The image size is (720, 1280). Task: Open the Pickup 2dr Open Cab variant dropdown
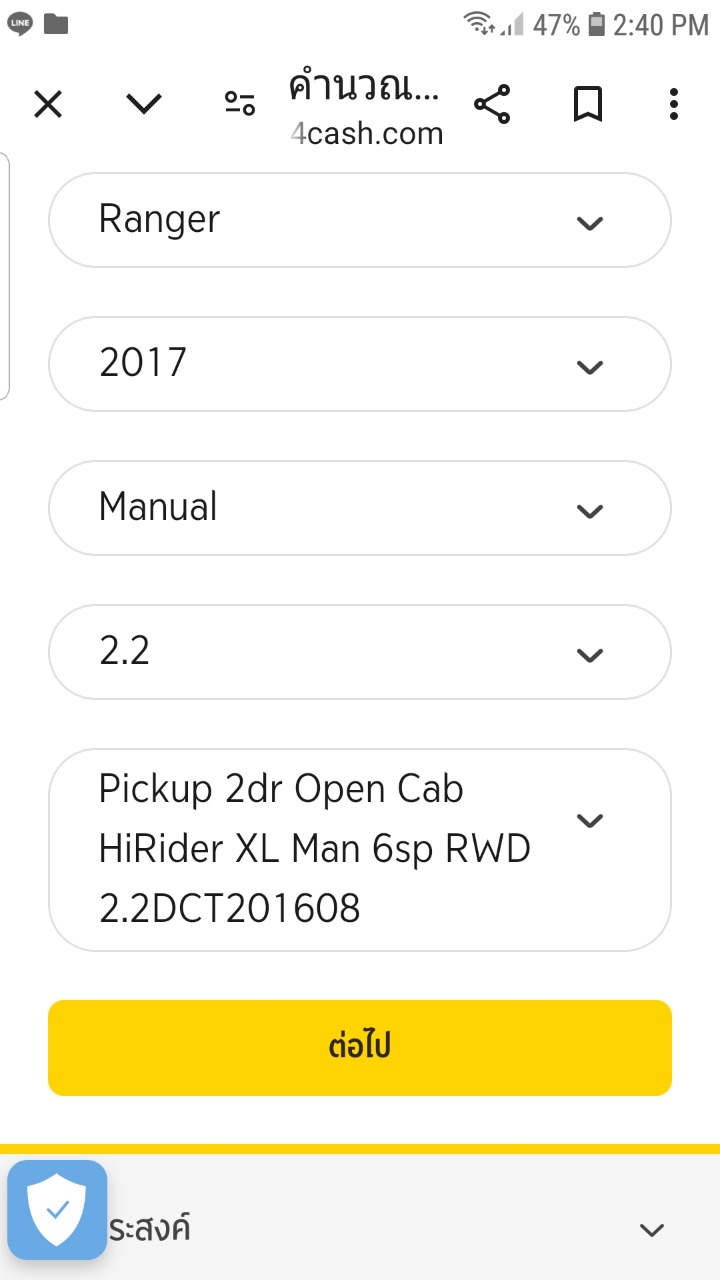point(360,850)
